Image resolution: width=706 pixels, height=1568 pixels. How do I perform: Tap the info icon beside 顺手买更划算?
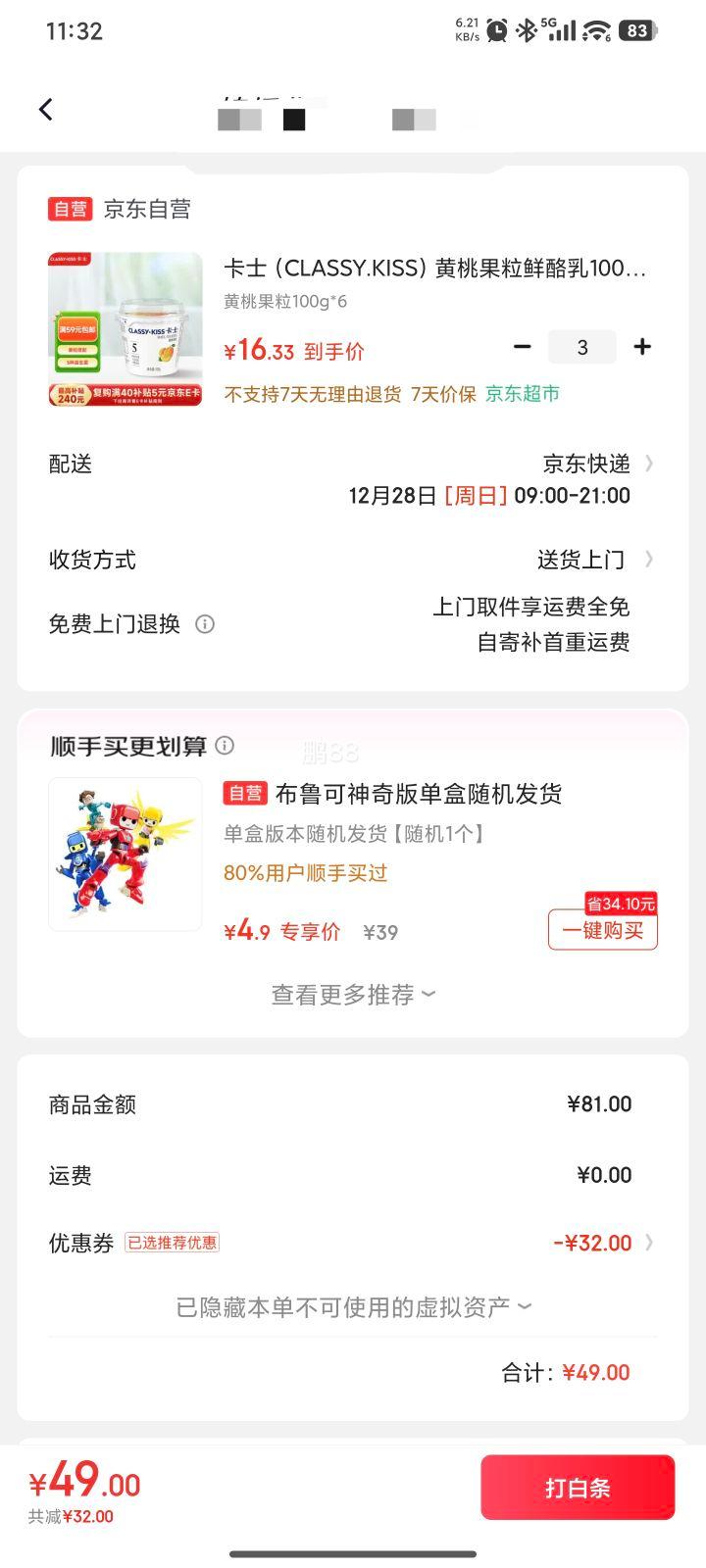coord(225,746)
